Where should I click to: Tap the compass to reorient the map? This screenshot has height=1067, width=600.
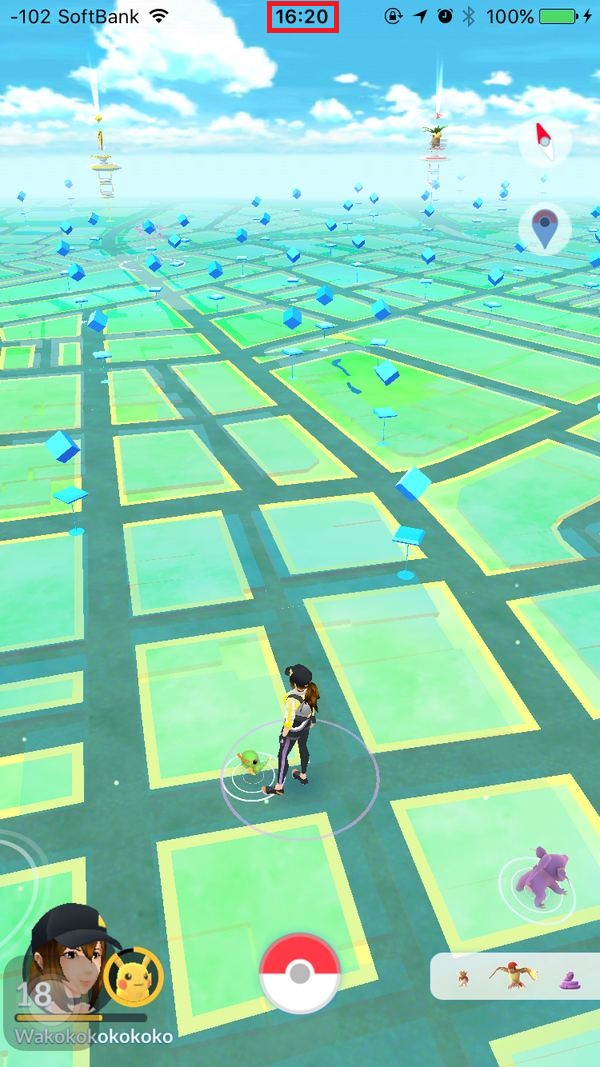tap(545, 142)
